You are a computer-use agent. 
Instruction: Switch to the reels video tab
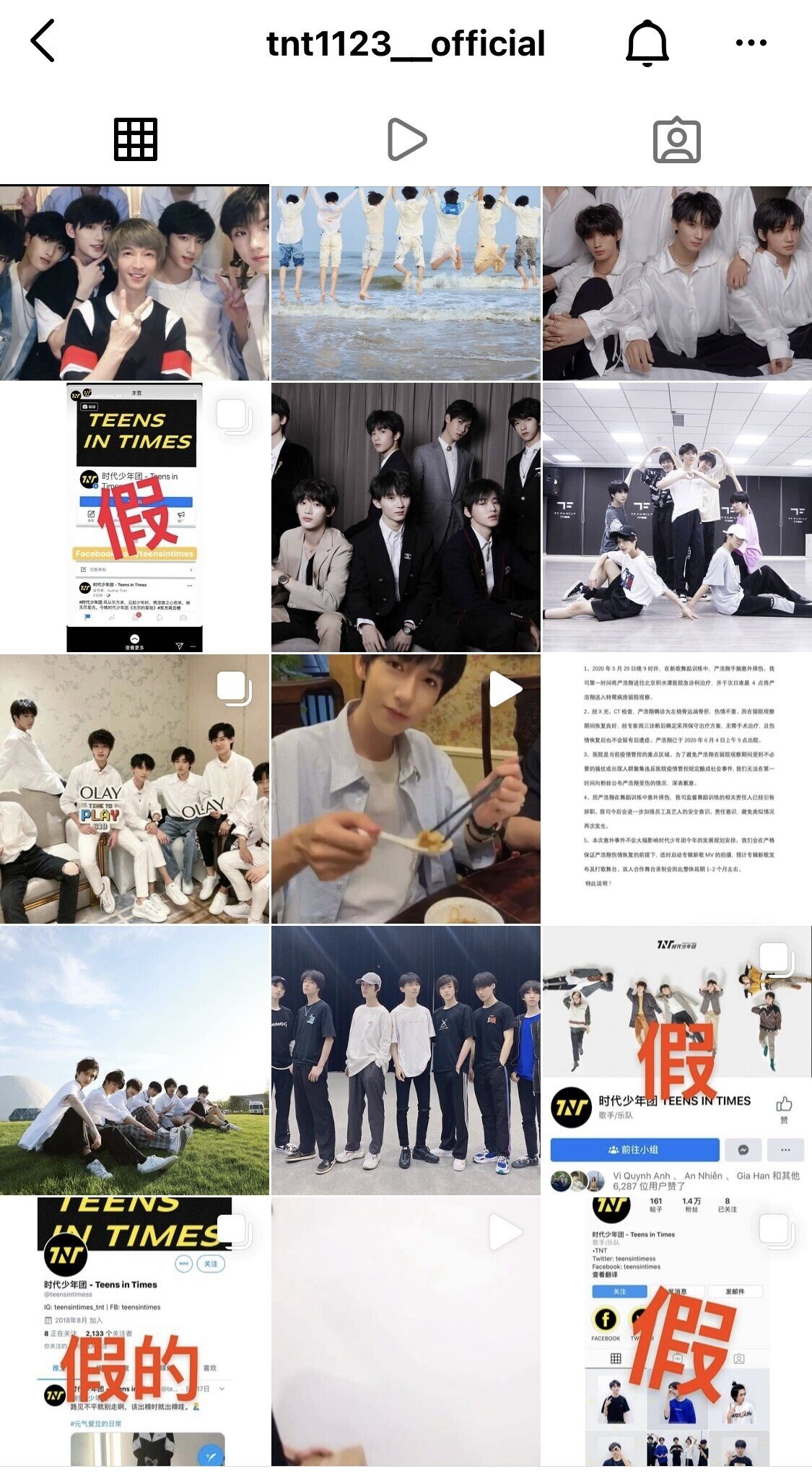[406, 139]
